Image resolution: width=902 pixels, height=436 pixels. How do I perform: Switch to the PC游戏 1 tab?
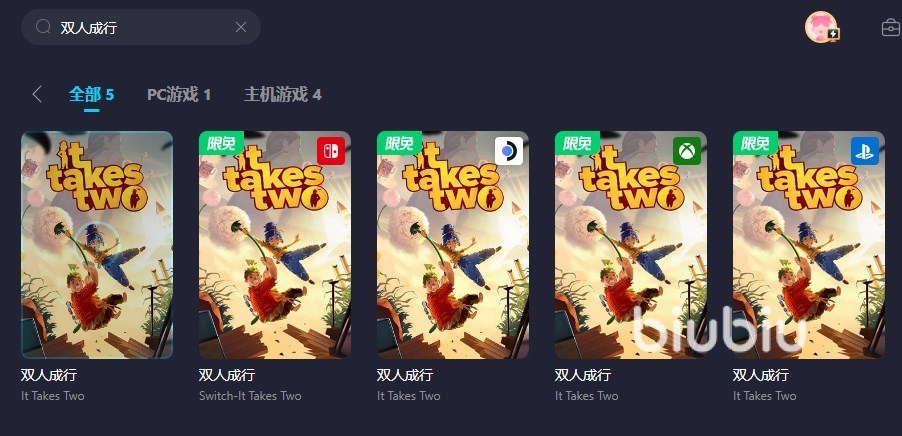179,94
